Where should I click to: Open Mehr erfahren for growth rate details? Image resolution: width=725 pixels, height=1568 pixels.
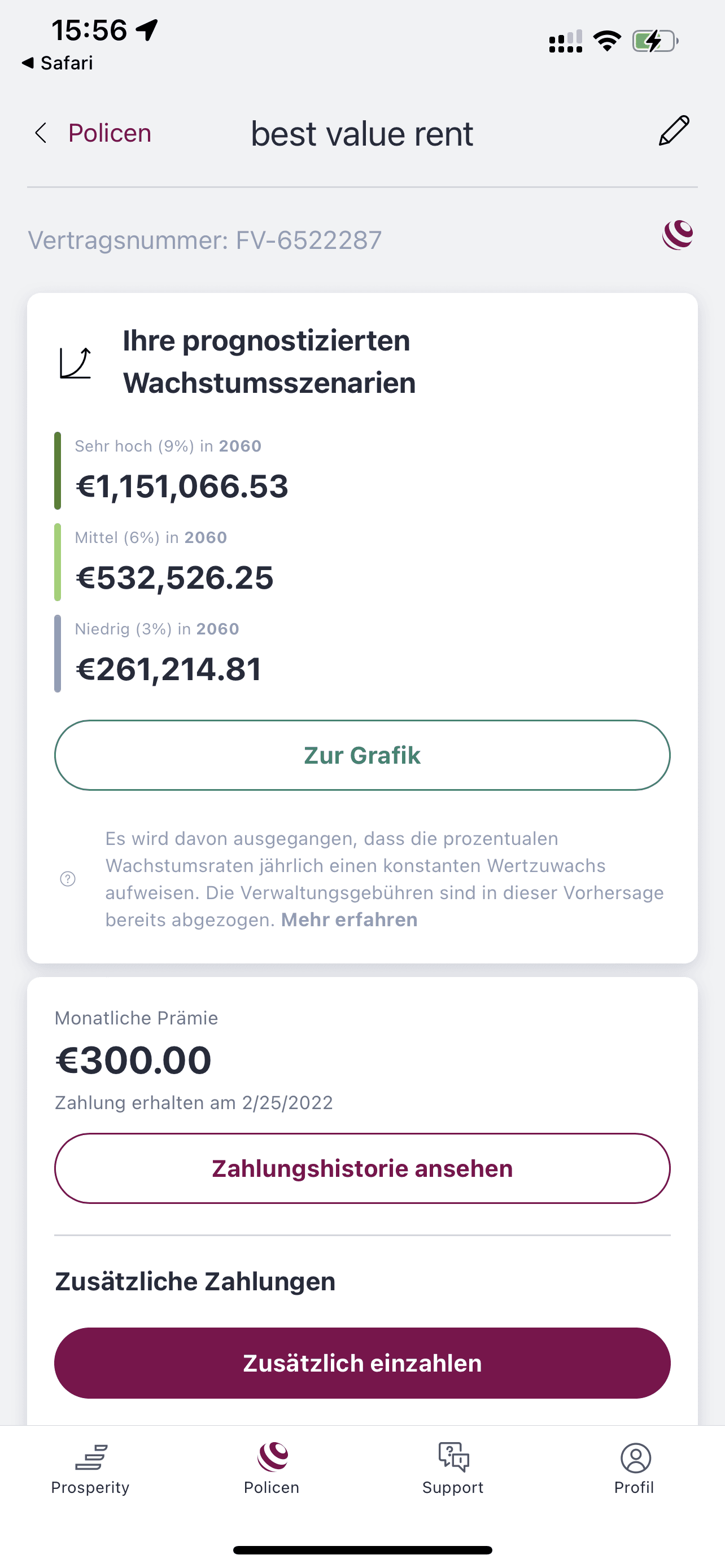point(348,919)
